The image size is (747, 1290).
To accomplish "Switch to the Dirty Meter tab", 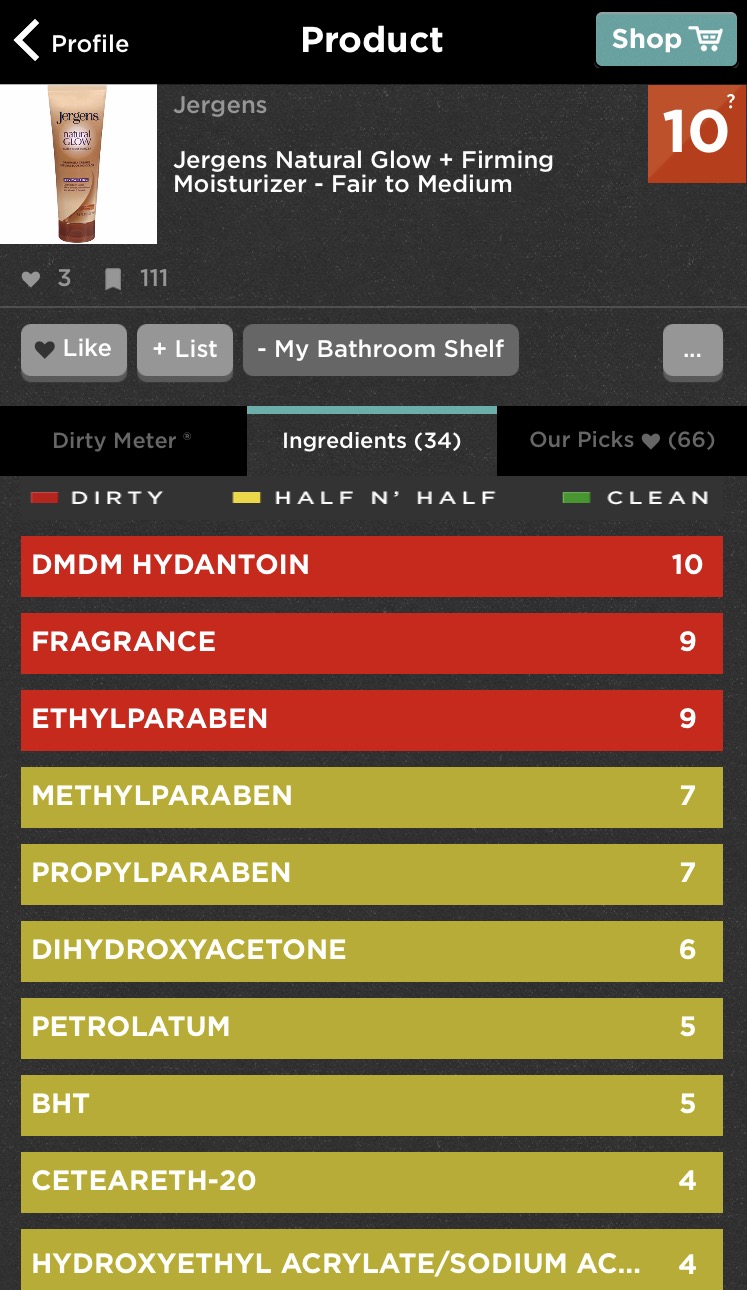I will point(123,441).
